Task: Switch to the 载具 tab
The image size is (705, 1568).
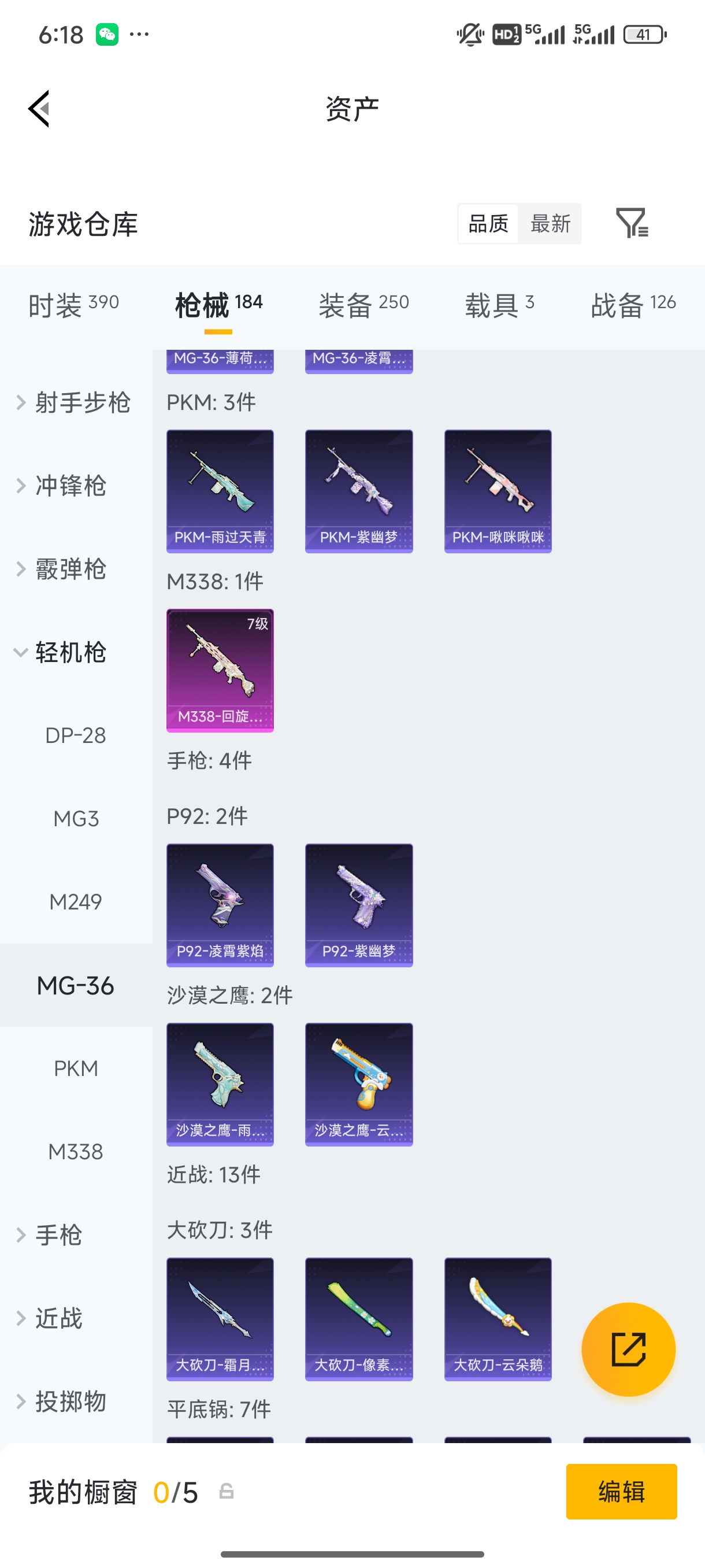Action: point(499,304)
